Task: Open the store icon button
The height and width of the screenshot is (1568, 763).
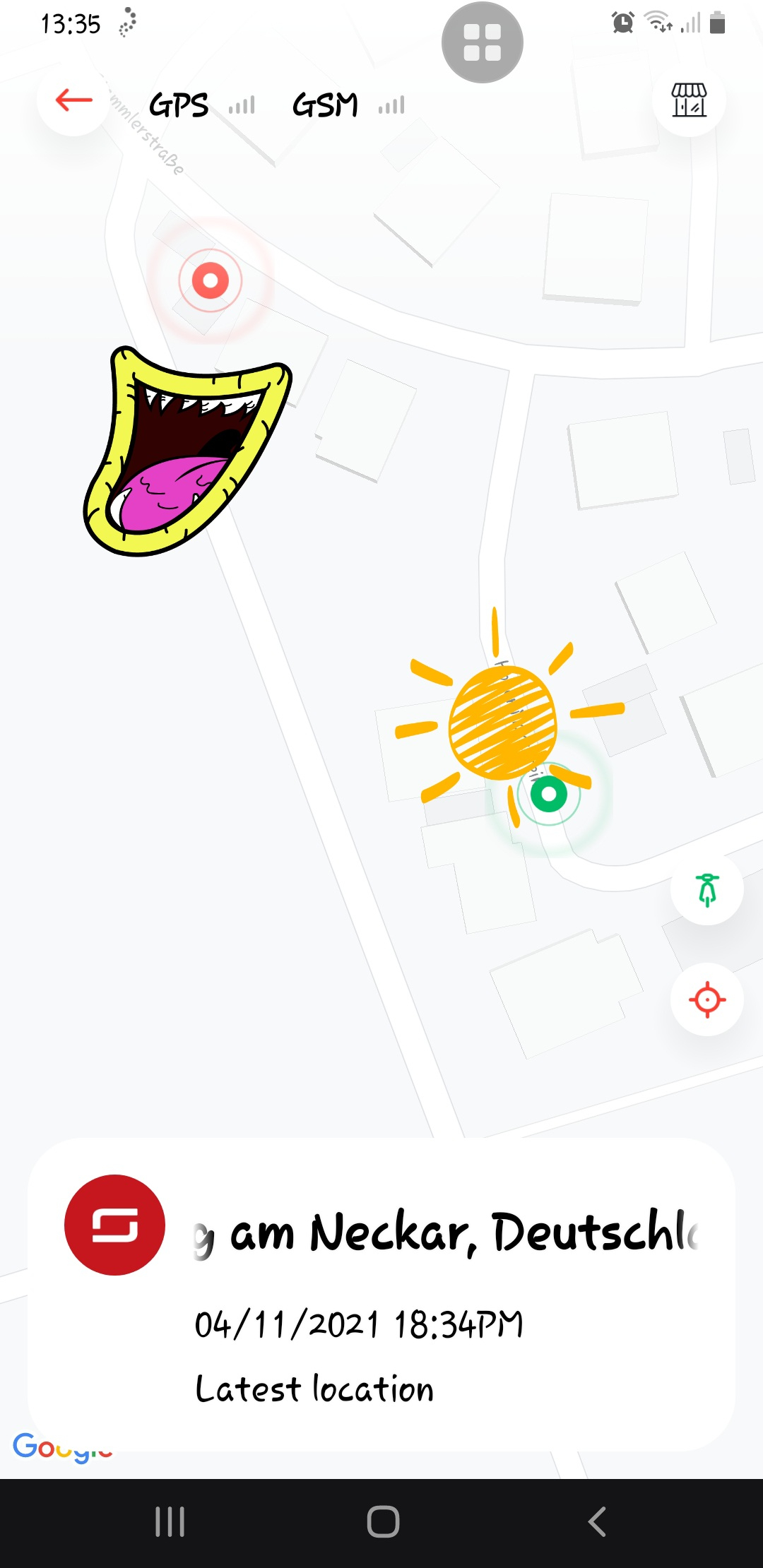Action: pyautogui.click(x=689, y=100)
